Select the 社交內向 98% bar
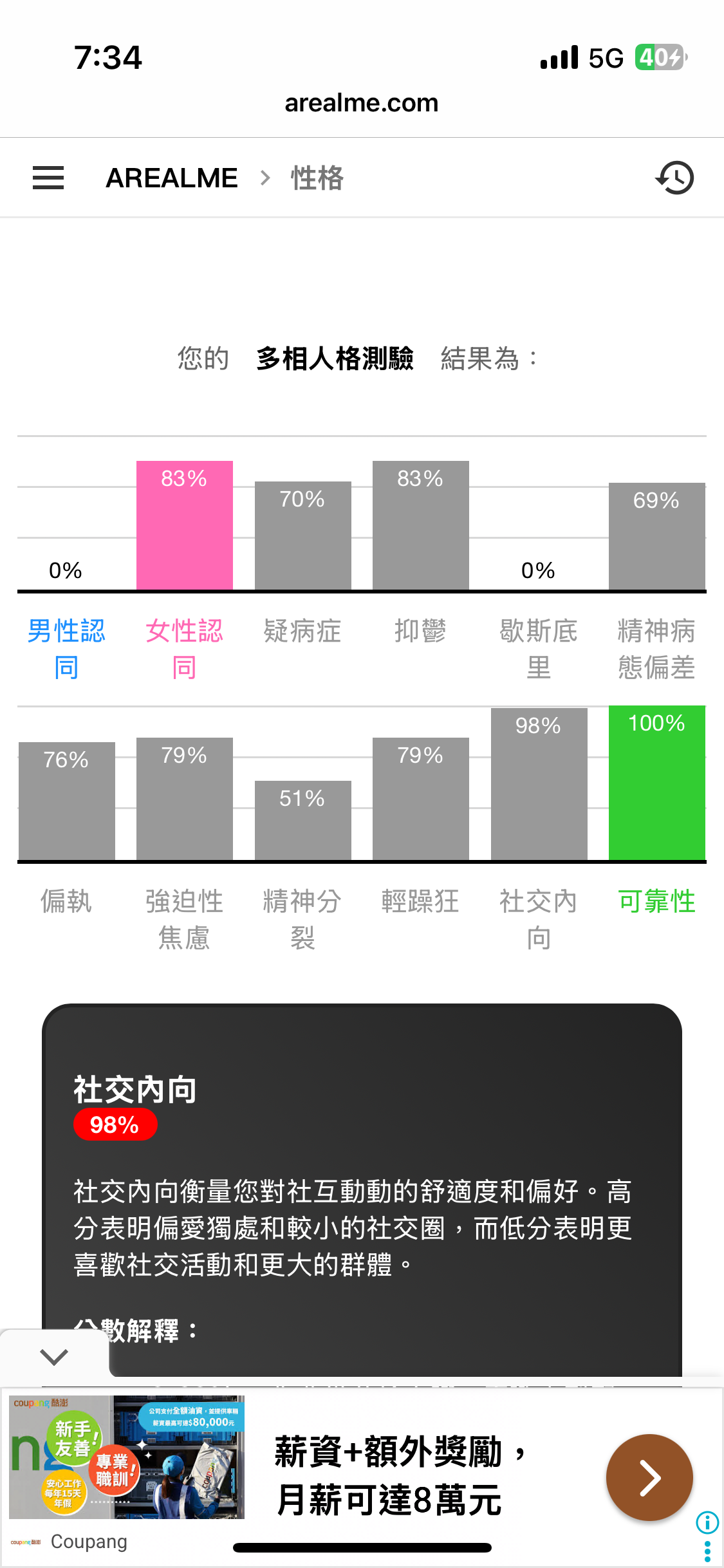Screen dimensions: 724x1568 point(539,784)
